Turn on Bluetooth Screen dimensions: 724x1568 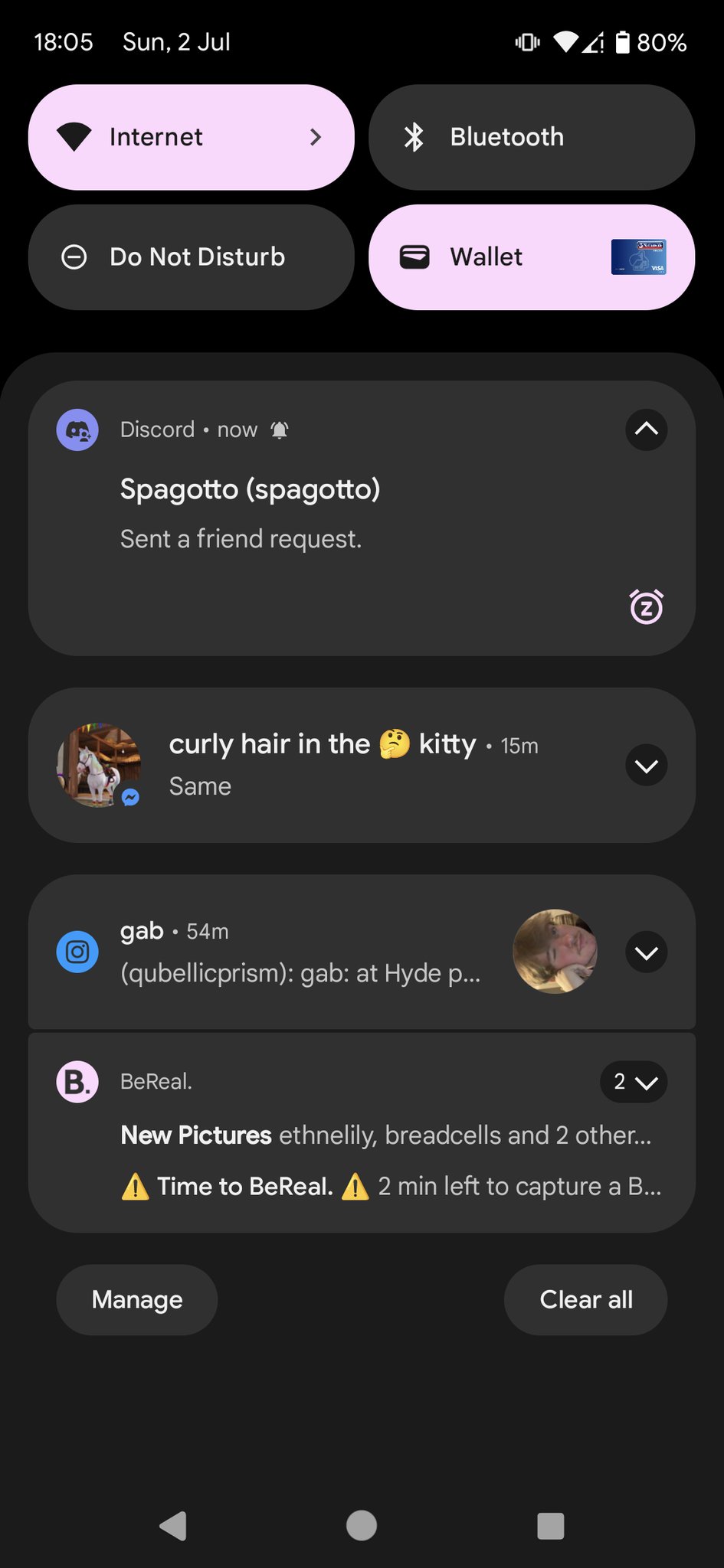(531, 137)
